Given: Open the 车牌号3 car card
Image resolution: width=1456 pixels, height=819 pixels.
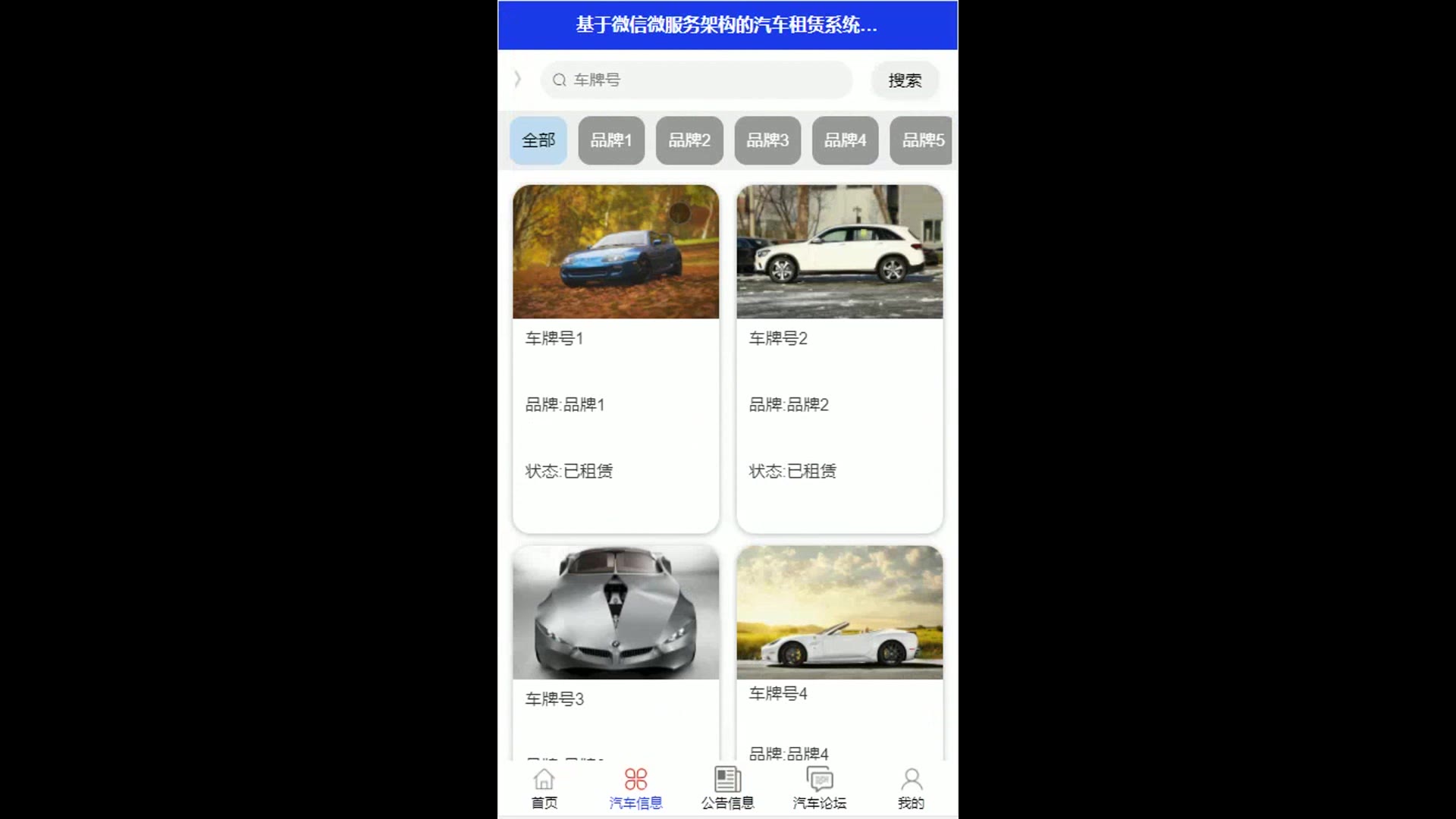Looking at the screenshot, I should 616,652.
